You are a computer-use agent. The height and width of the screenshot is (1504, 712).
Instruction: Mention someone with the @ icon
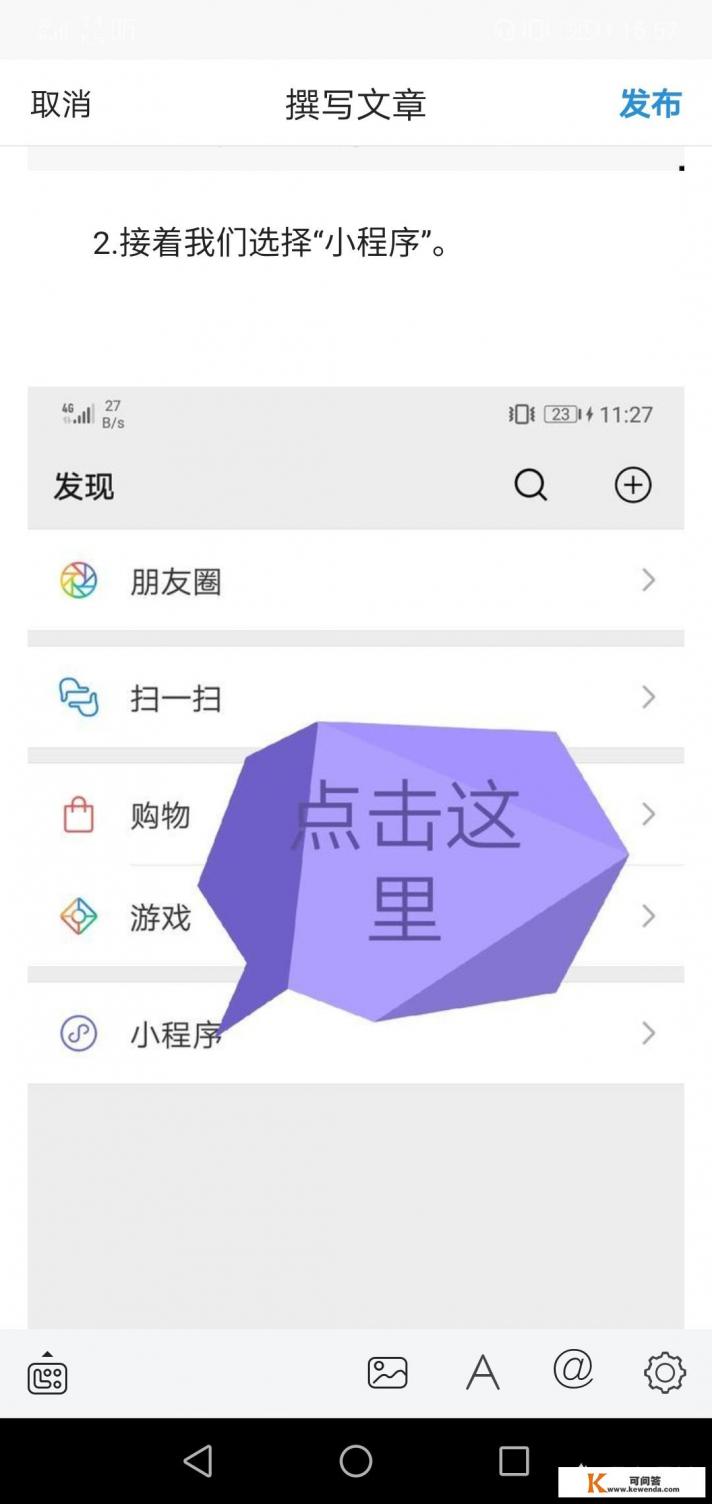tap(573, 1370)
